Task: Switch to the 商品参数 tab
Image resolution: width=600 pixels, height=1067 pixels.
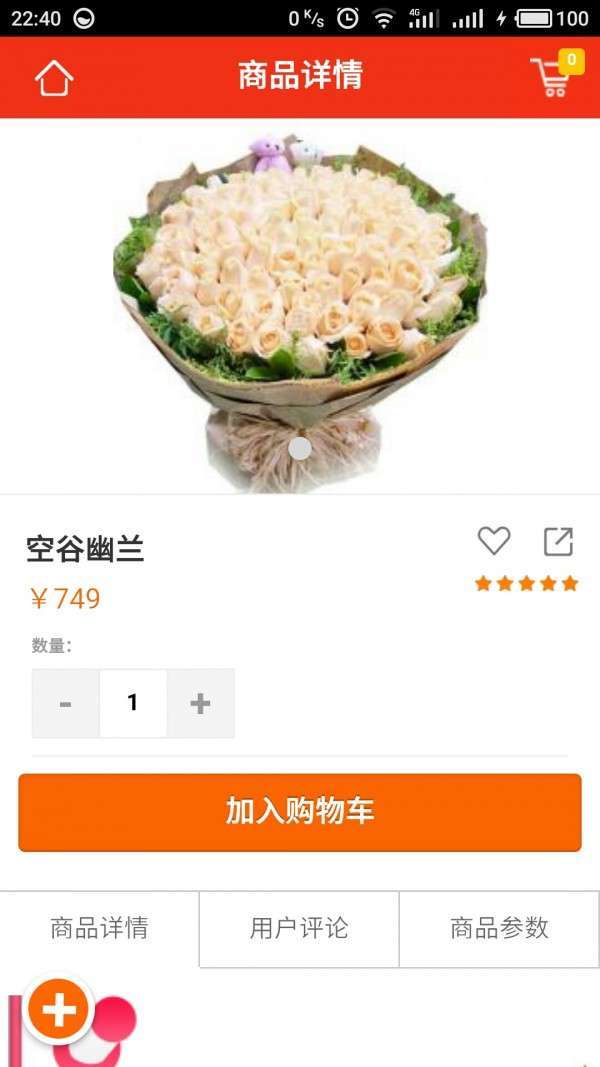Action: [x=499, y=928]
